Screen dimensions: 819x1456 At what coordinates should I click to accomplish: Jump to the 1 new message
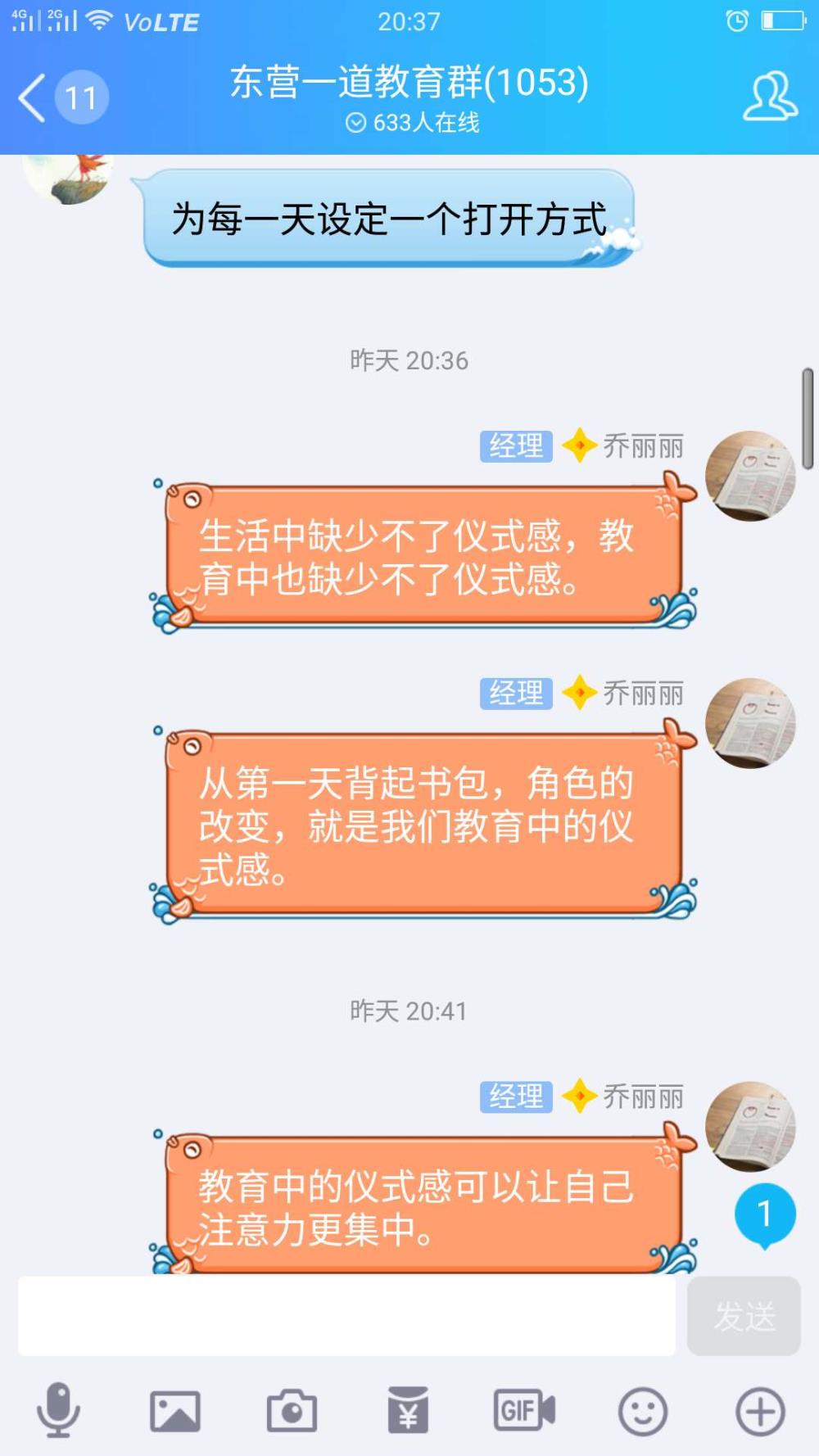(x=765, y=1215)
